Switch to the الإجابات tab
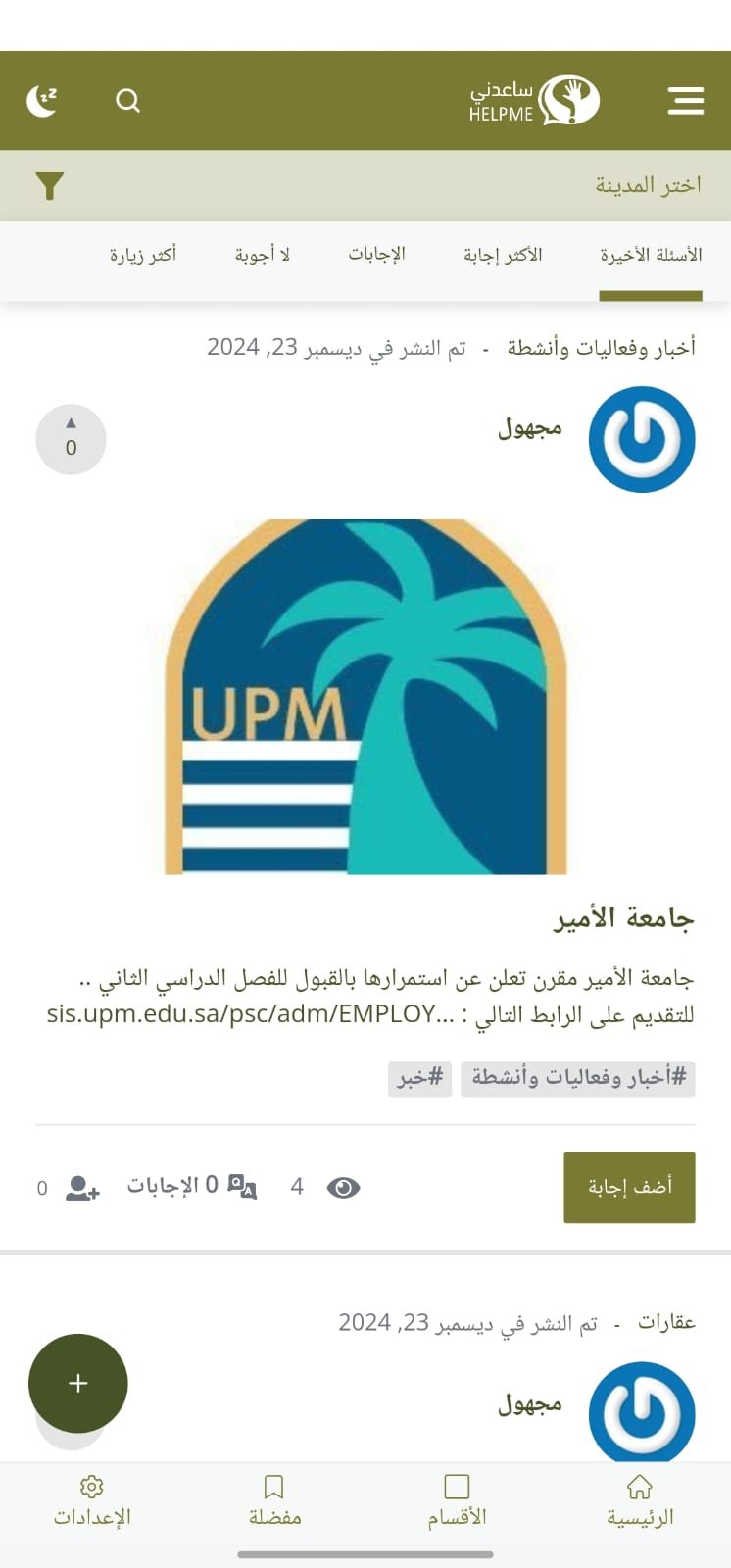 click(x=376, y=255)
